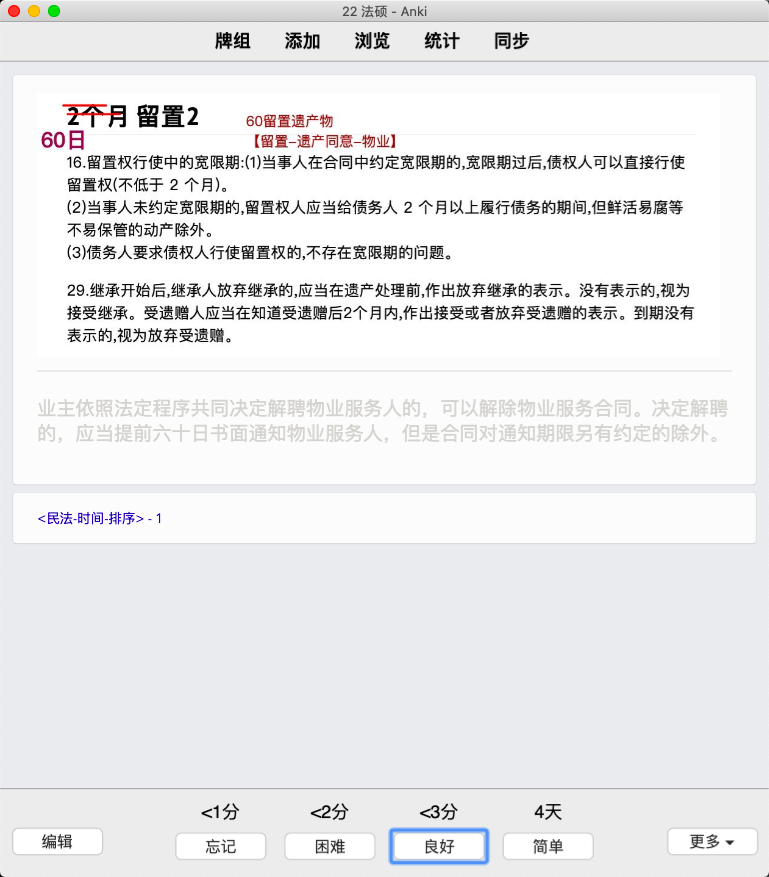Start 同步 sync

tap(512, 41)
